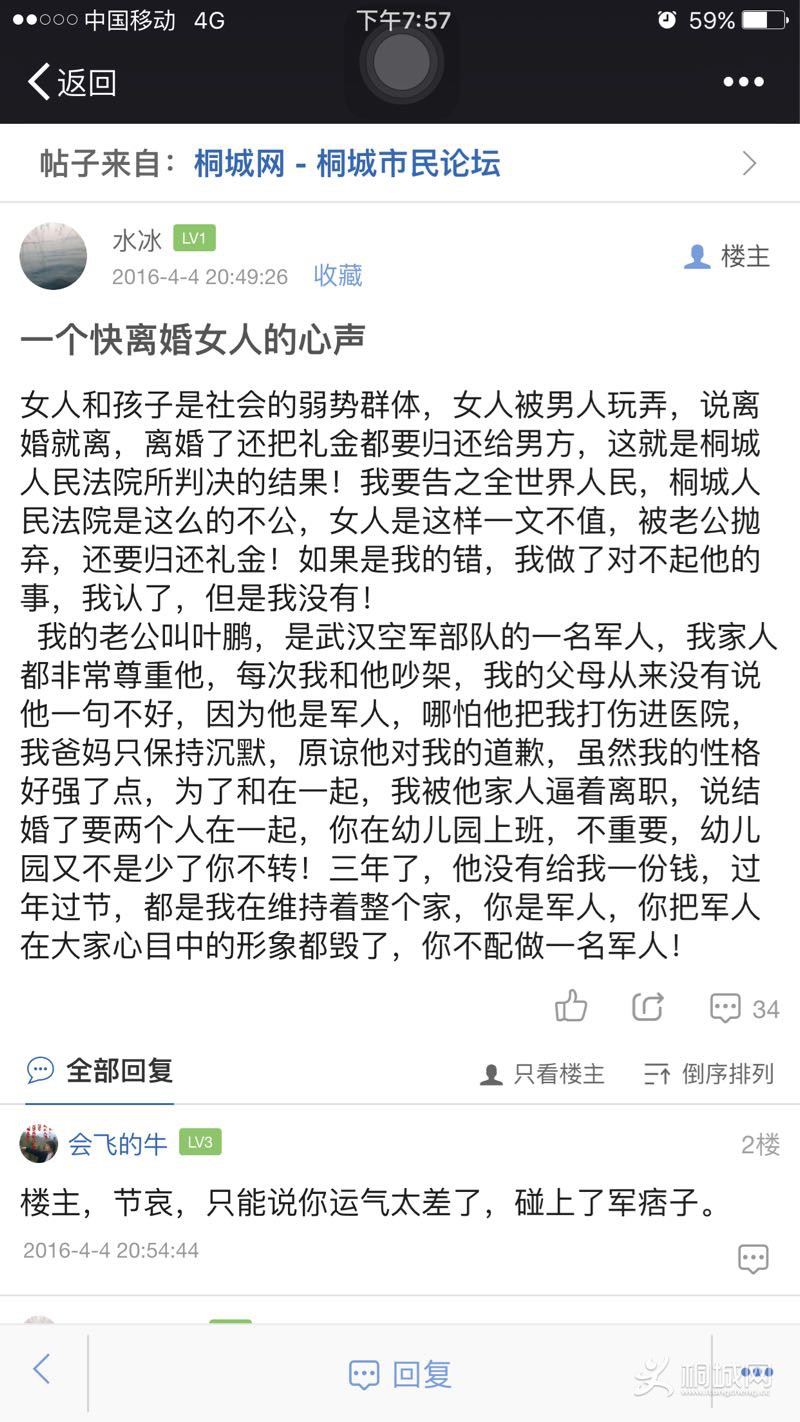Filter replies with 只看楼主

[543, 1074]
